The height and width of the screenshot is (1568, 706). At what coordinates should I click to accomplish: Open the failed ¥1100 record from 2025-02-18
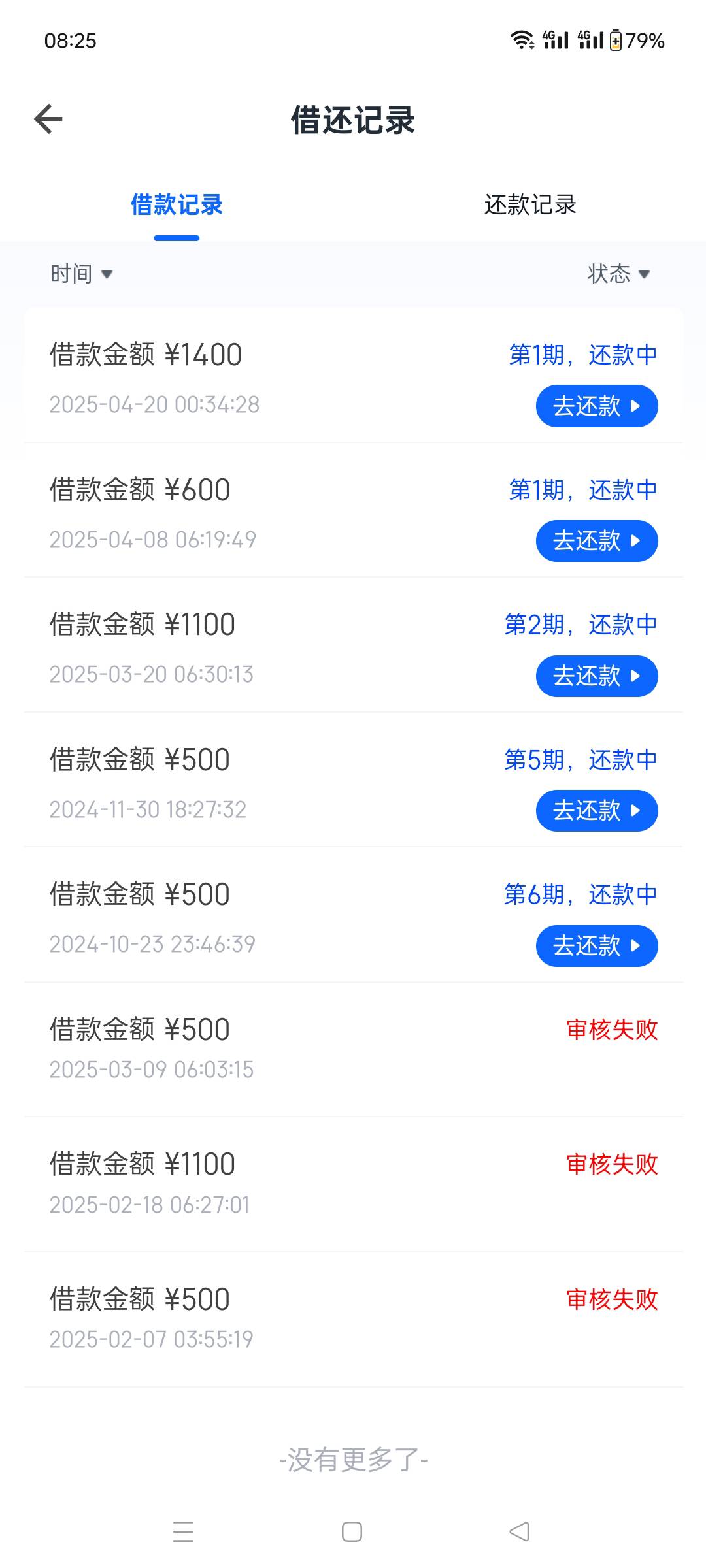click(x=354, y=1184)
